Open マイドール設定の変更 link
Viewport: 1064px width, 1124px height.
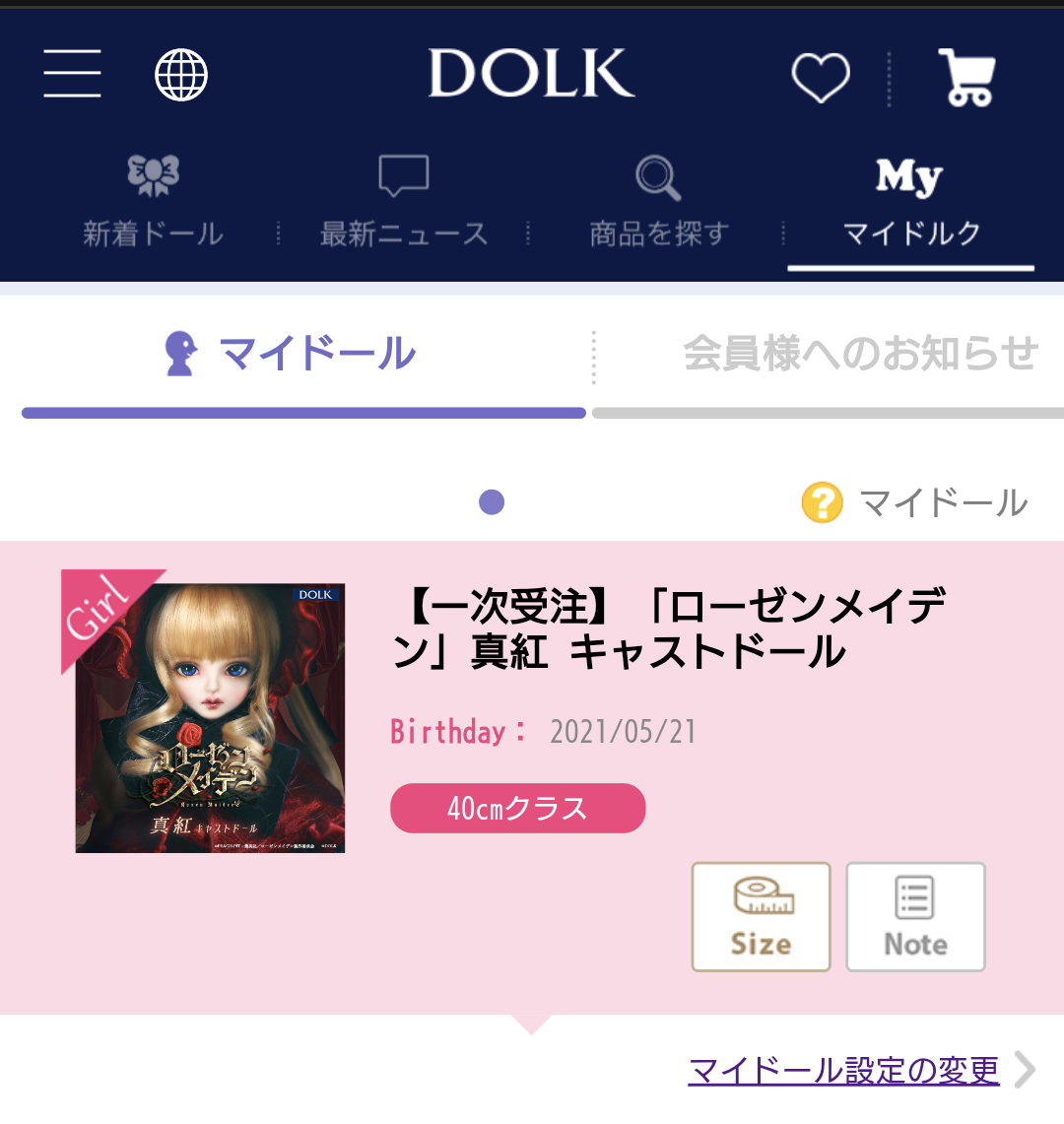pyautogui.click(x=843, y=1070)
